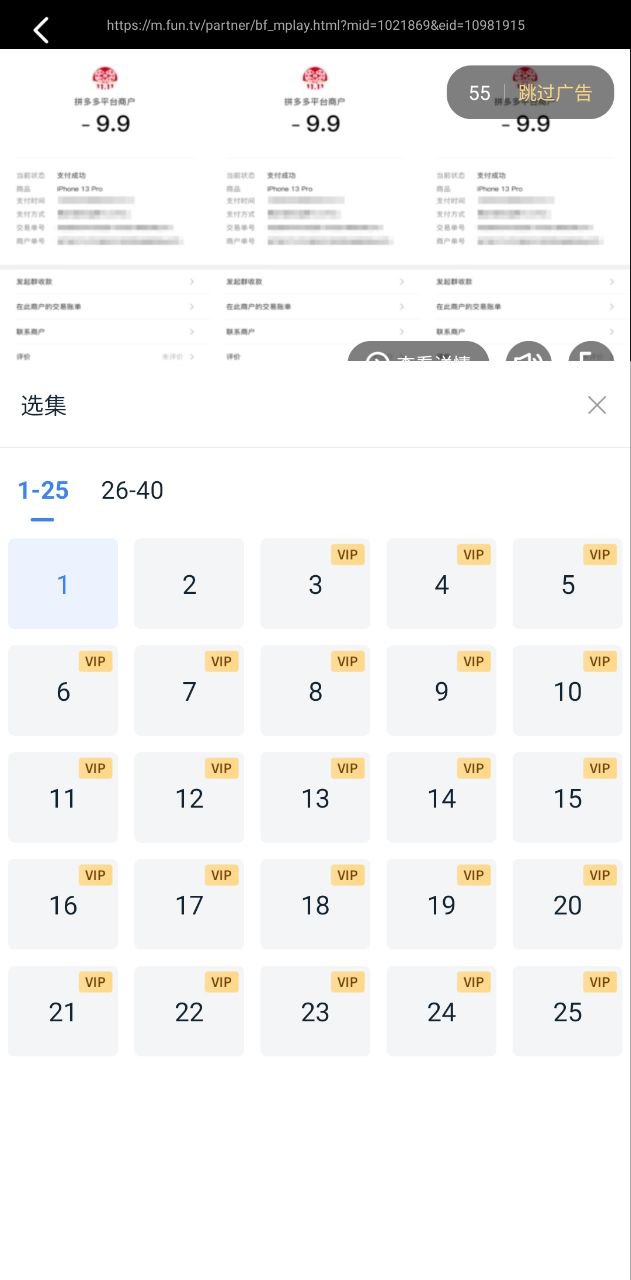Mute the ad sound
Image resolution: width=631 pixels, height=1280 pixels.
point(528,353)
